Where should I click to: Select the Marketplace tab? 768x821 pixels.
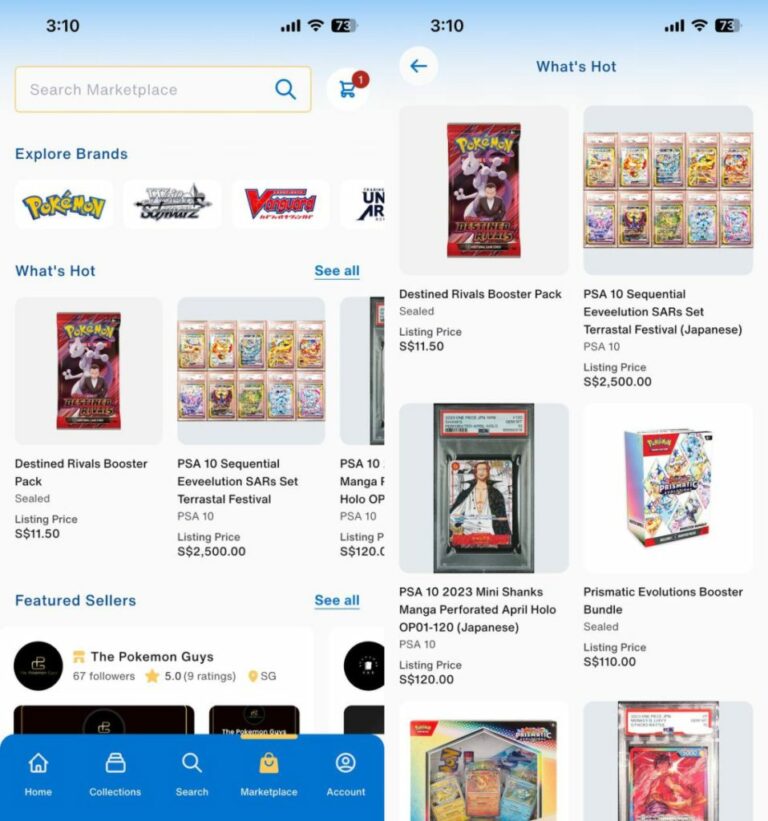click(x=268, y=775)
